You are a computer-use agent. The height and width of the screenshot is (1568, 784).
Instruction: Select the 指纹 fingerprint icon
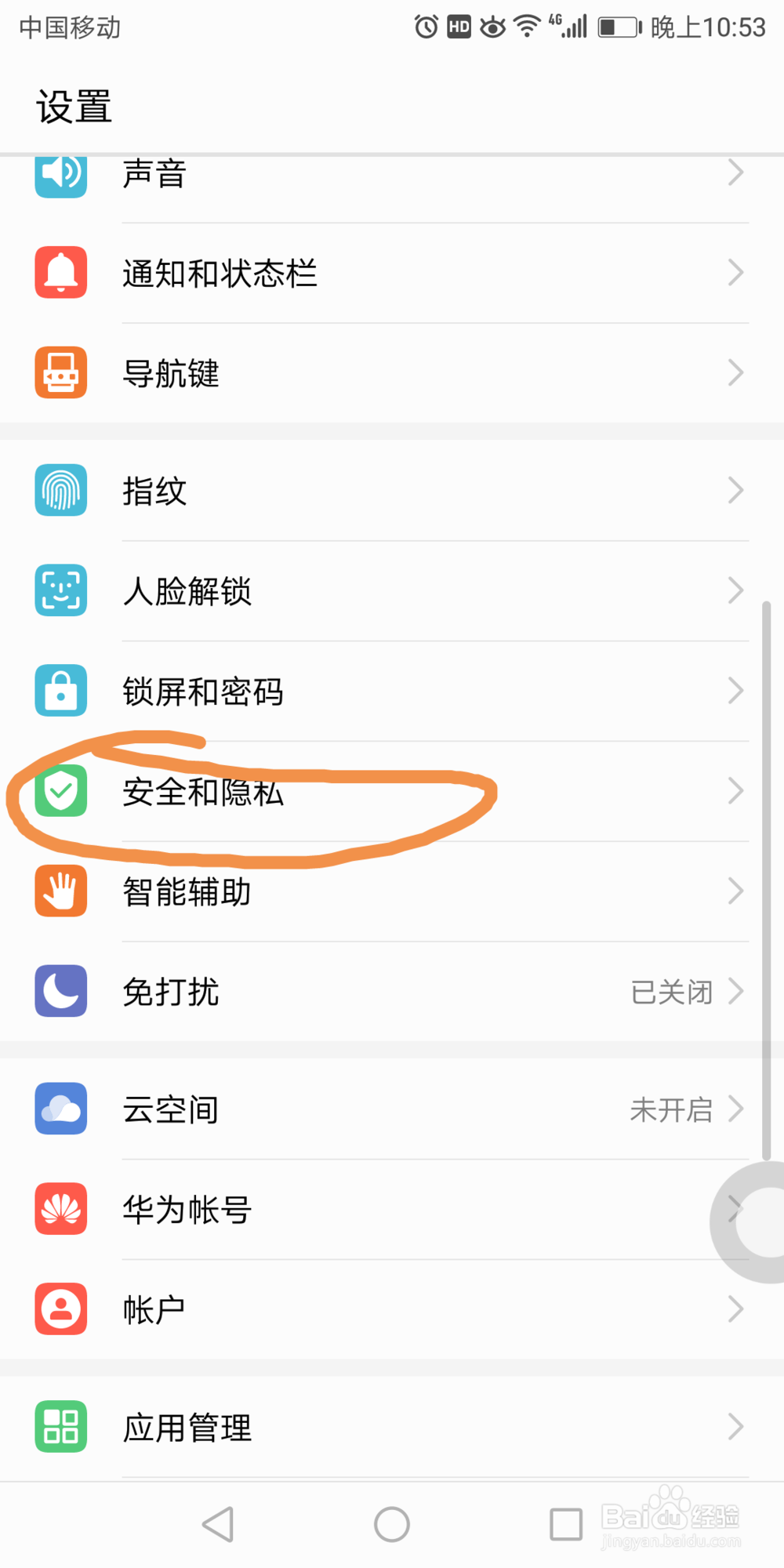coord(60,491)
